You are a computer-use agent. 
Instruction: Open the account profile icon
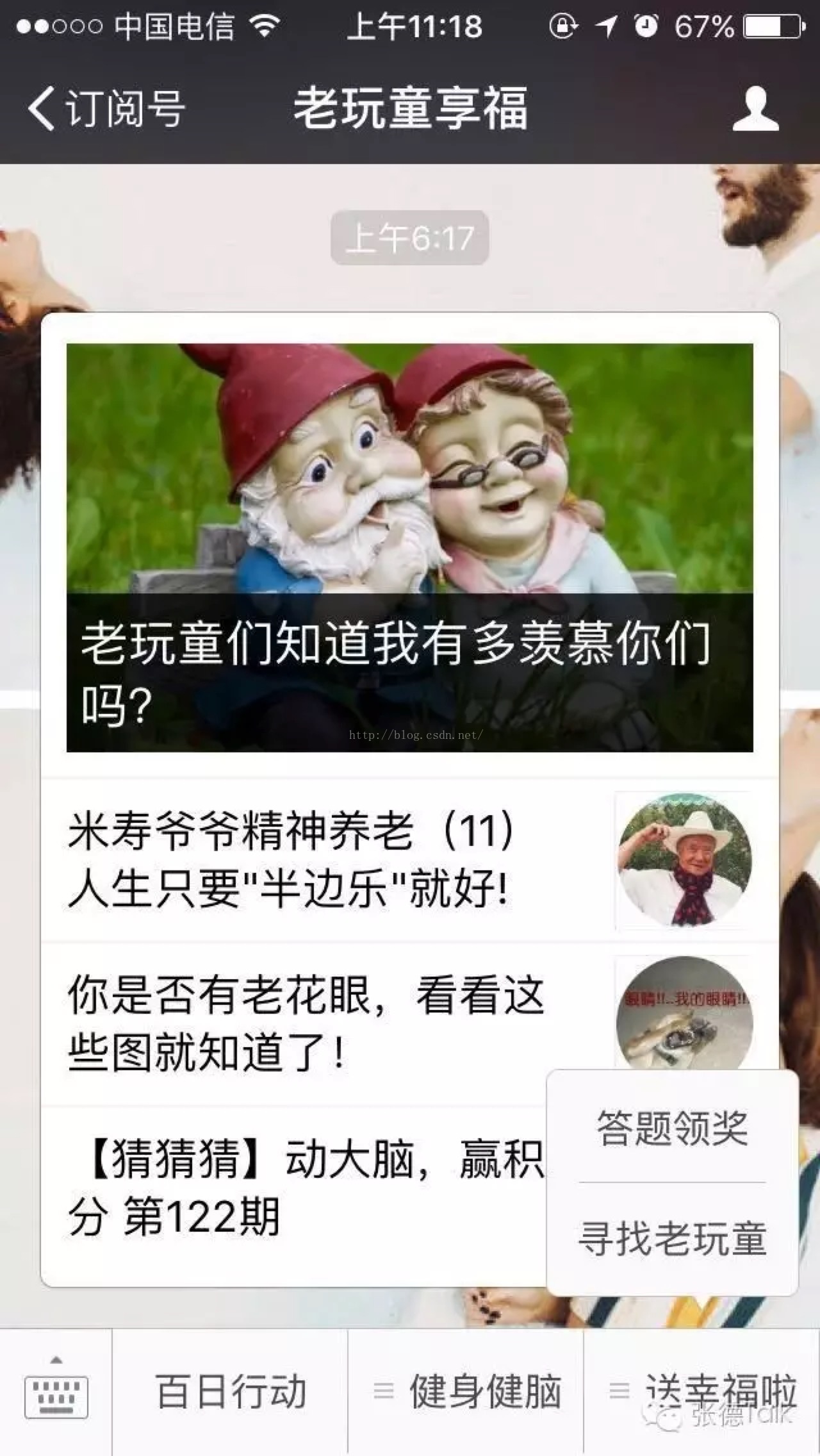tap(755, 109)
